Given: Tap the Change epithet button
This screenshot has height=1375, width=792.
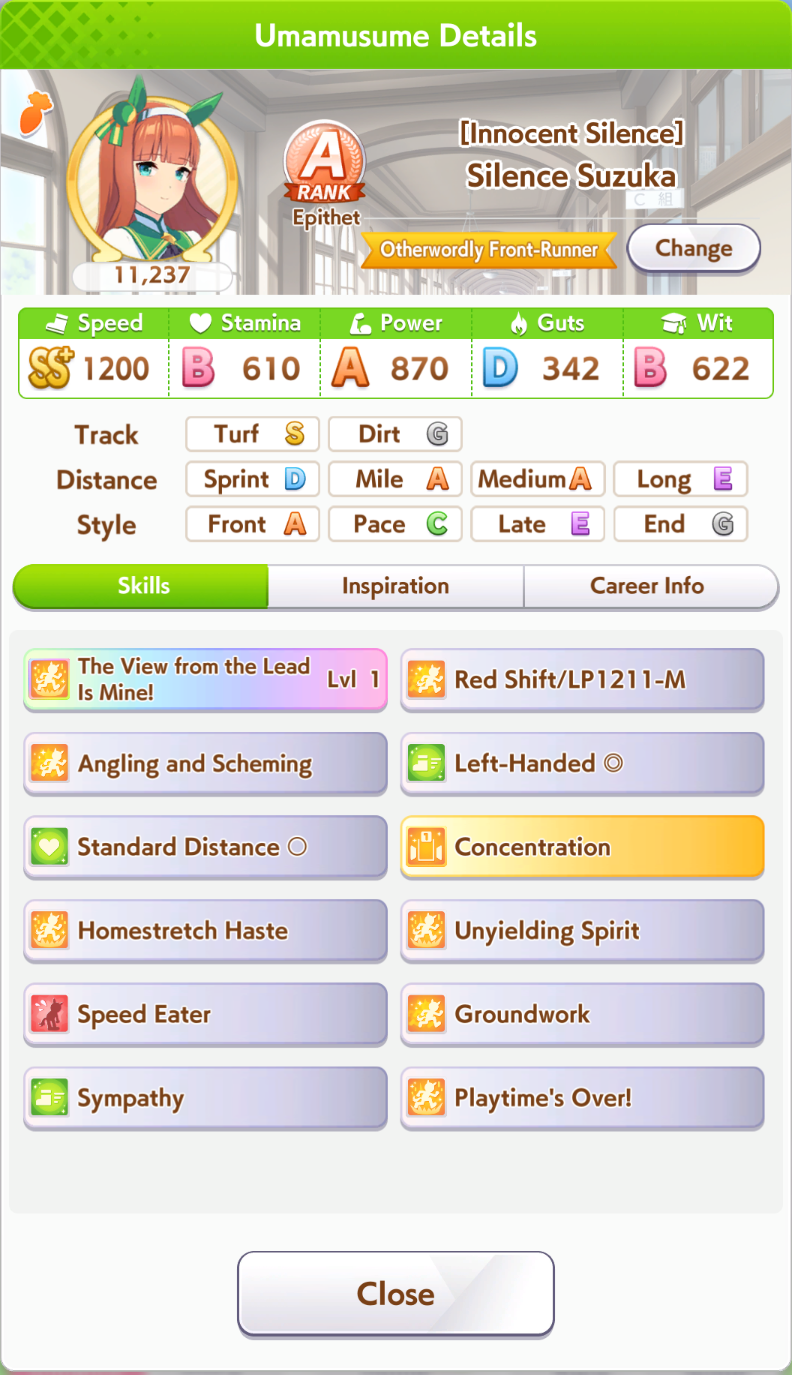Looking at the screenshot, I should coord(694,248).
